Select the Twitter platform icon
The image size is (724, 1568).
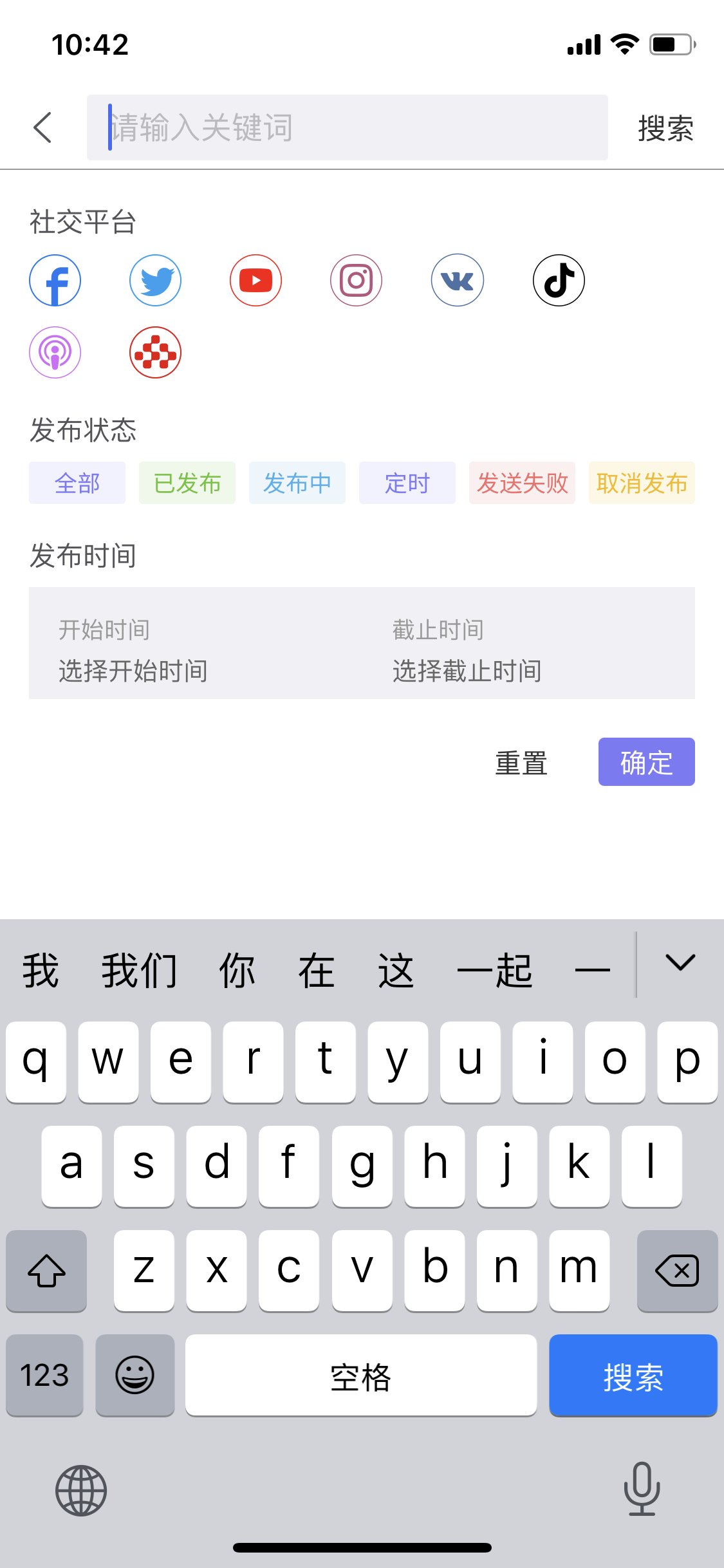pyautogui.click(x=155, y=280)
